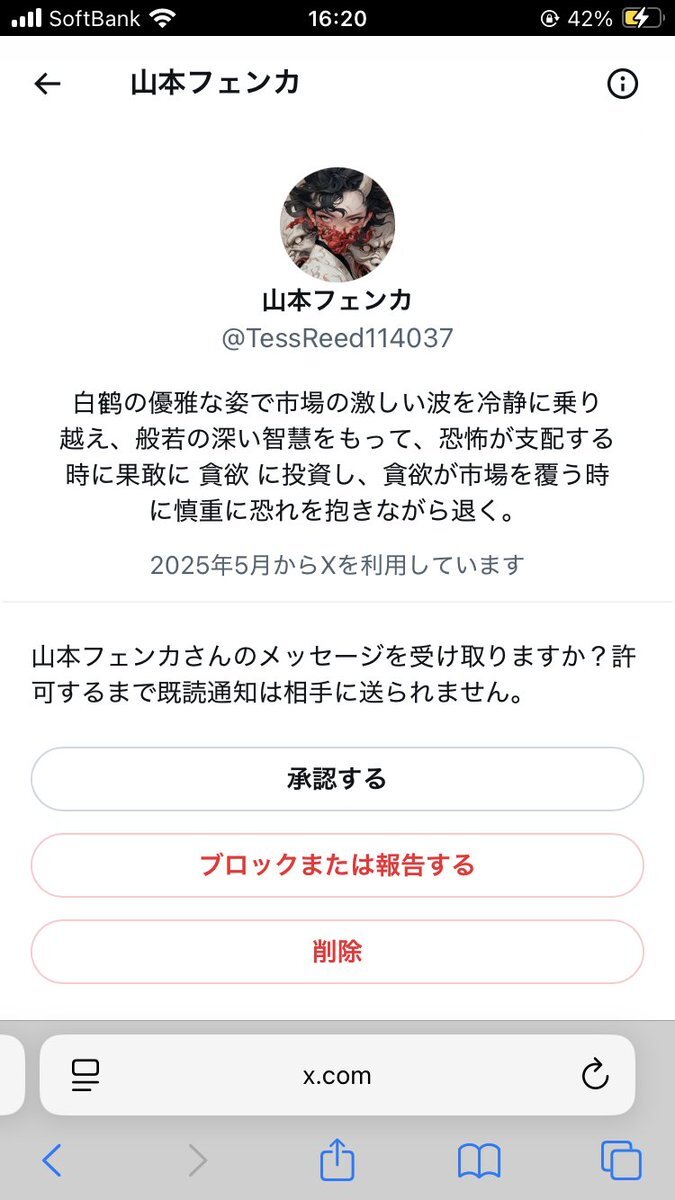This screenshot has width=675, height=1200.
Task: Open Safari's page settings menu icon
Action: 86,1075
